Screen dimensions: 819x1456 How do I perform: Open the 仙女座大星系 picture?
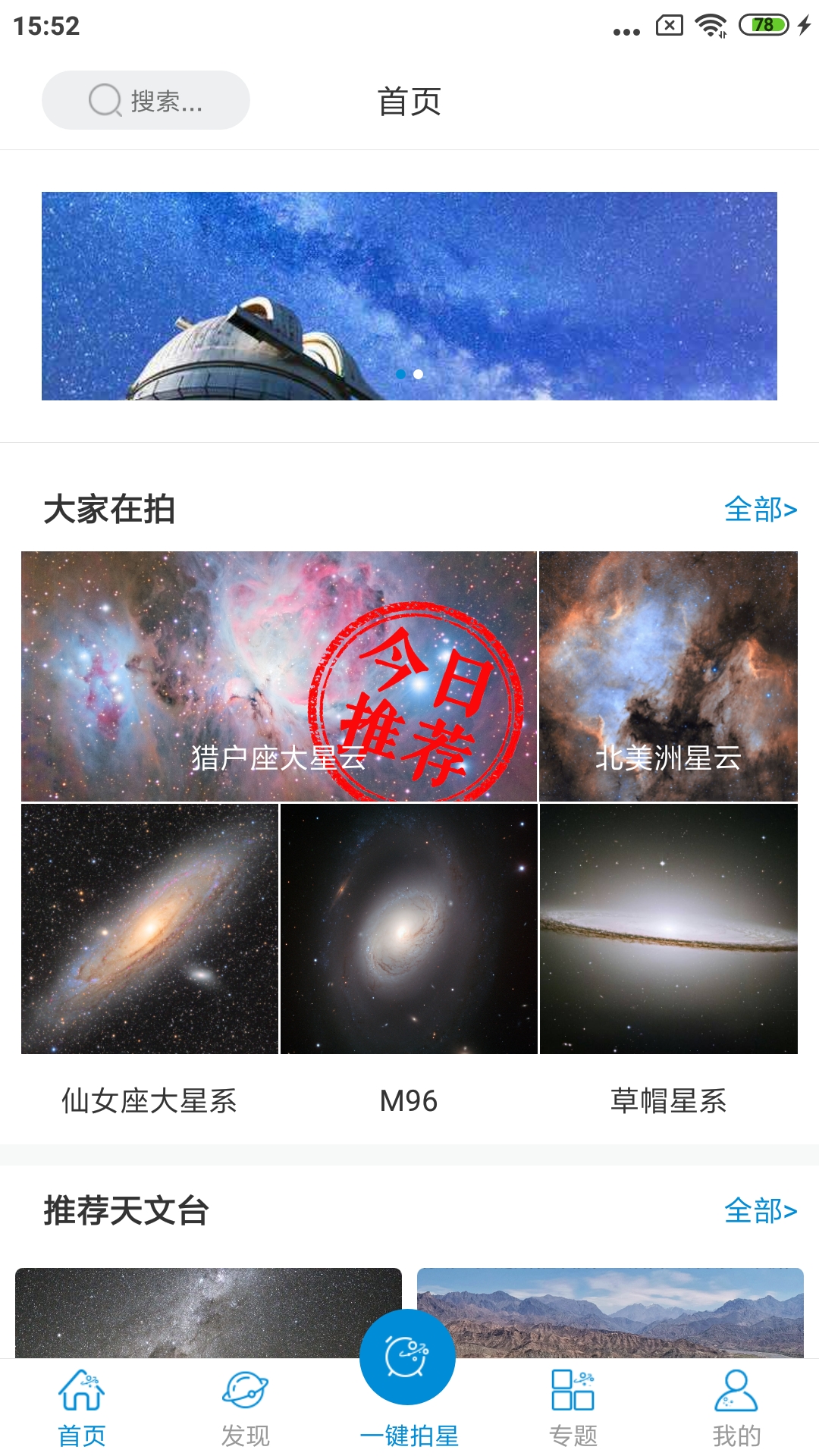(x=149, y=929)
